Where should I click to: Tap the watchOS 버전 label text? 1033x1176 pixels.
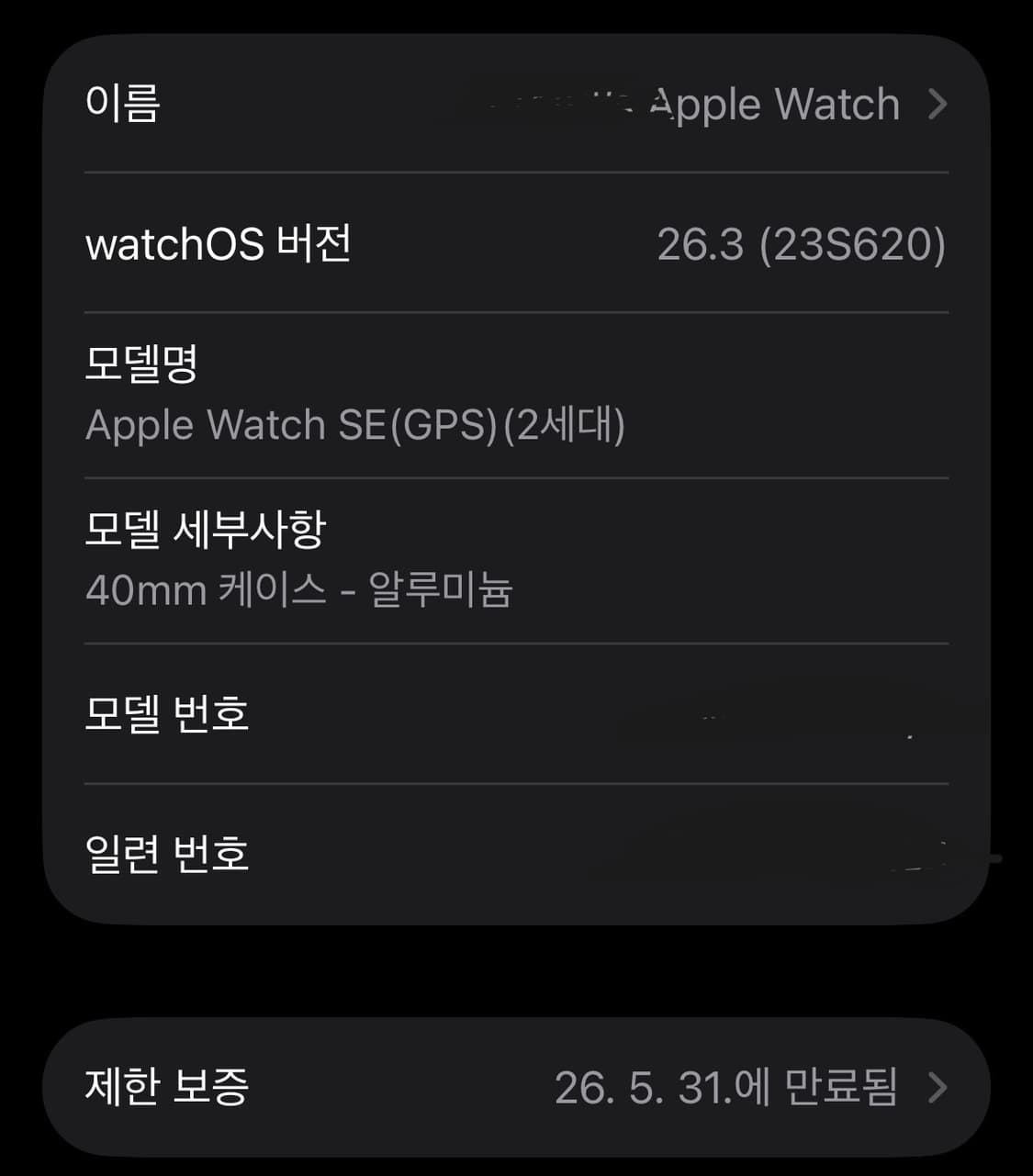coord(218,243)
